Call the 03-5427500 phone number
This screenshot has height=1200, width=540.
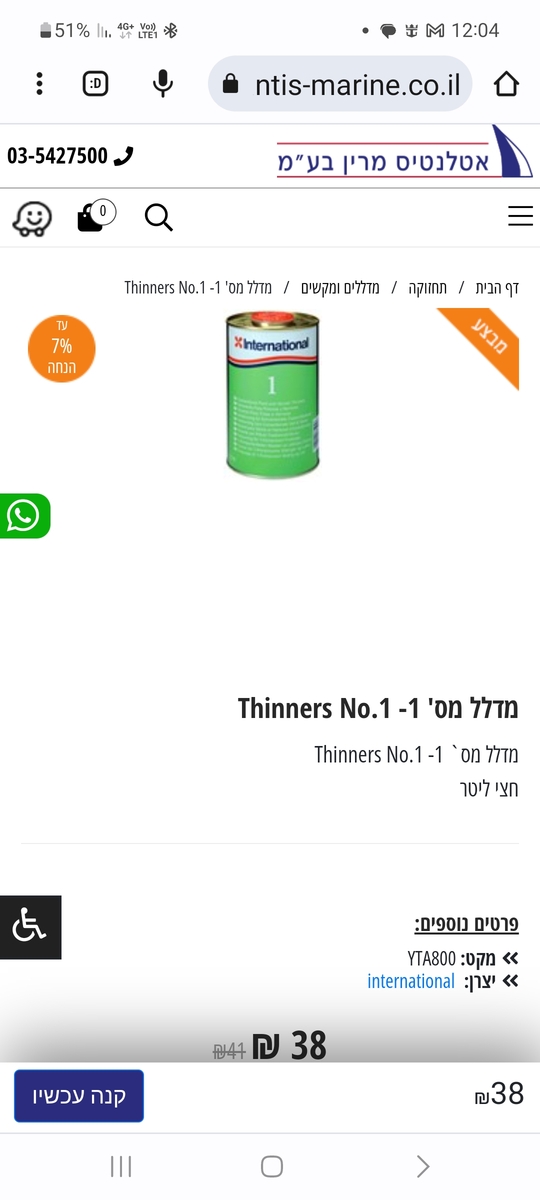click(x=70, y=156)
